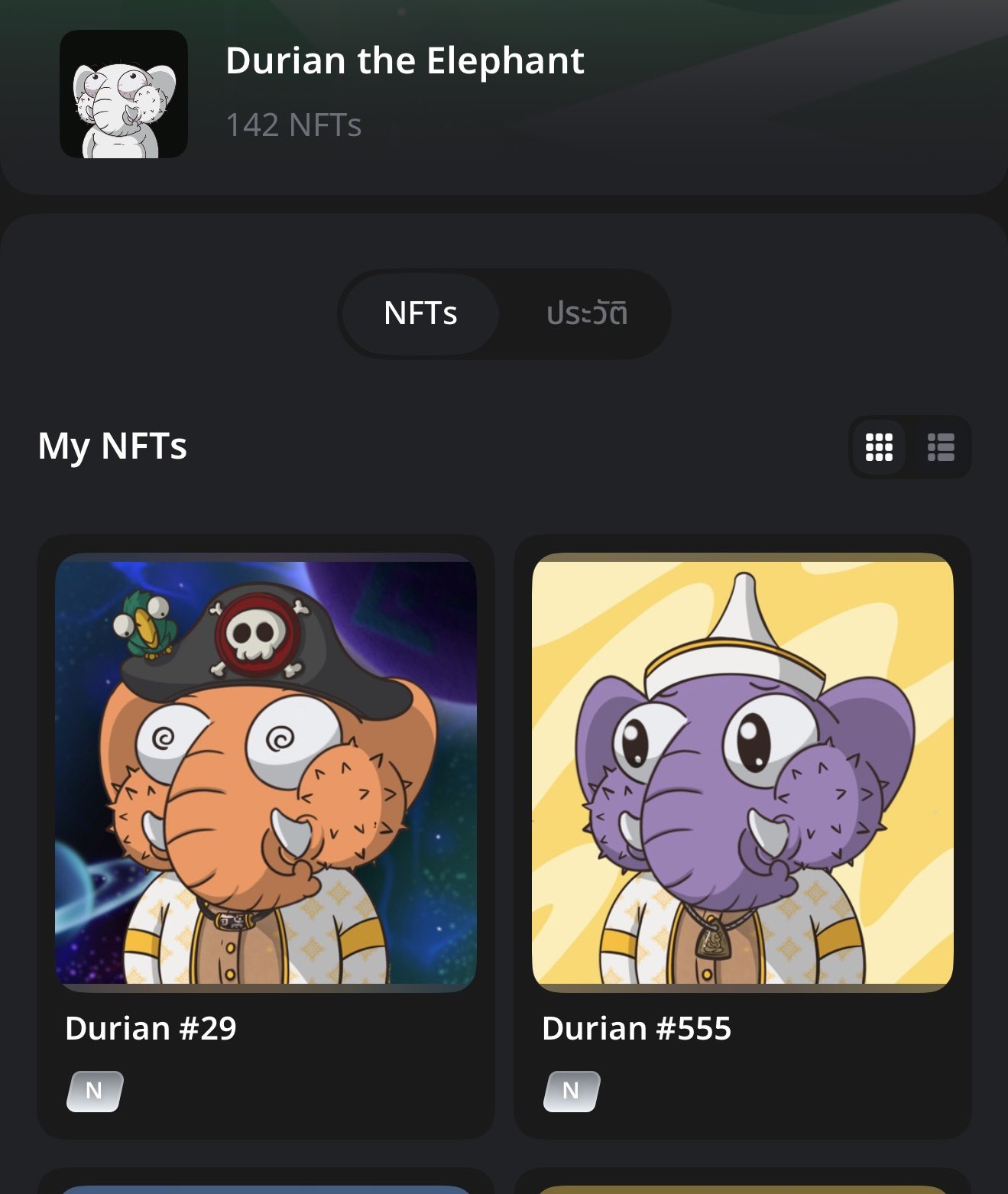This screenshot has height=1194, width=1008.
Task: Switch to the NFTs tab
Action: click(x=420, y=313)
